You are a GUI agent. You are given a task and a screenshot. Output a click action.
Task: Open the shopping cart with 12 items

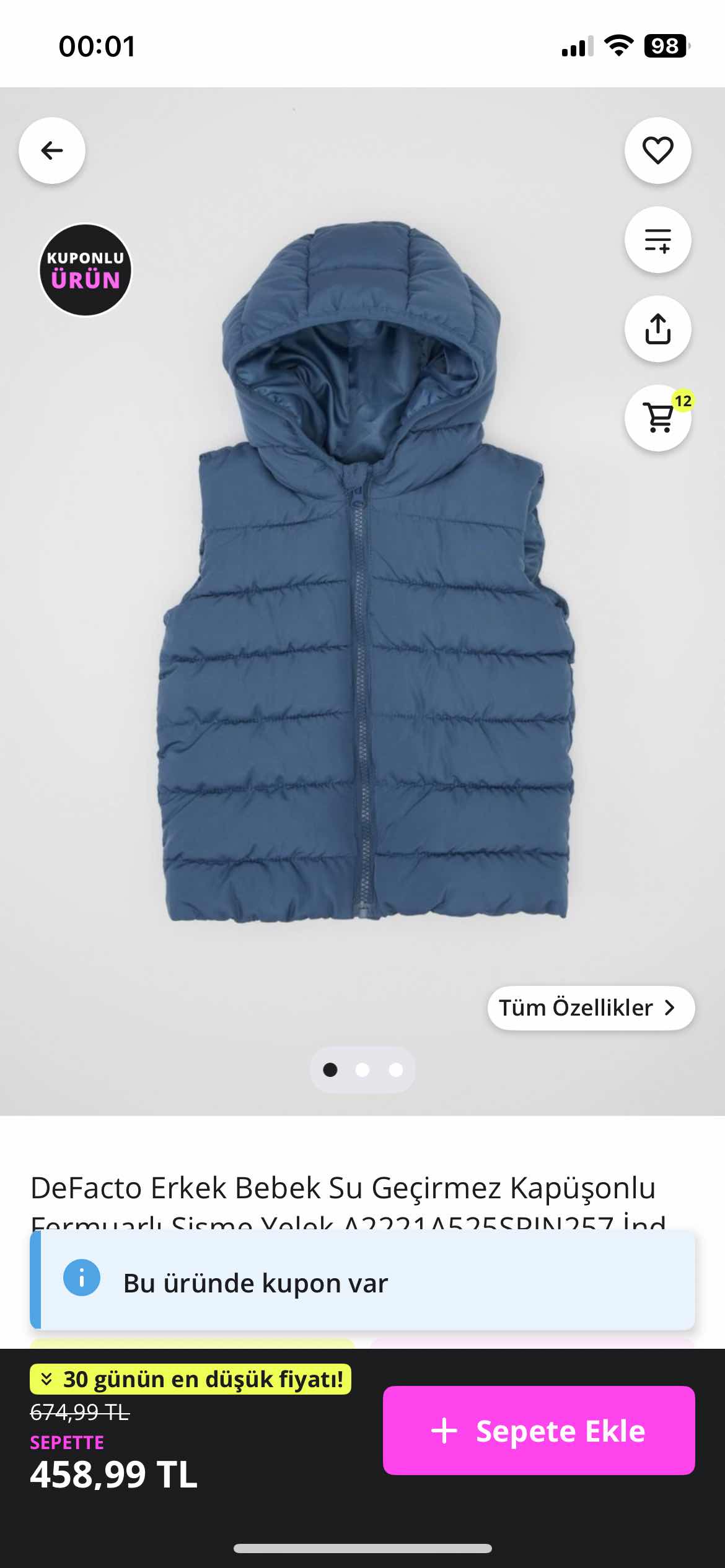coord(657,418)
